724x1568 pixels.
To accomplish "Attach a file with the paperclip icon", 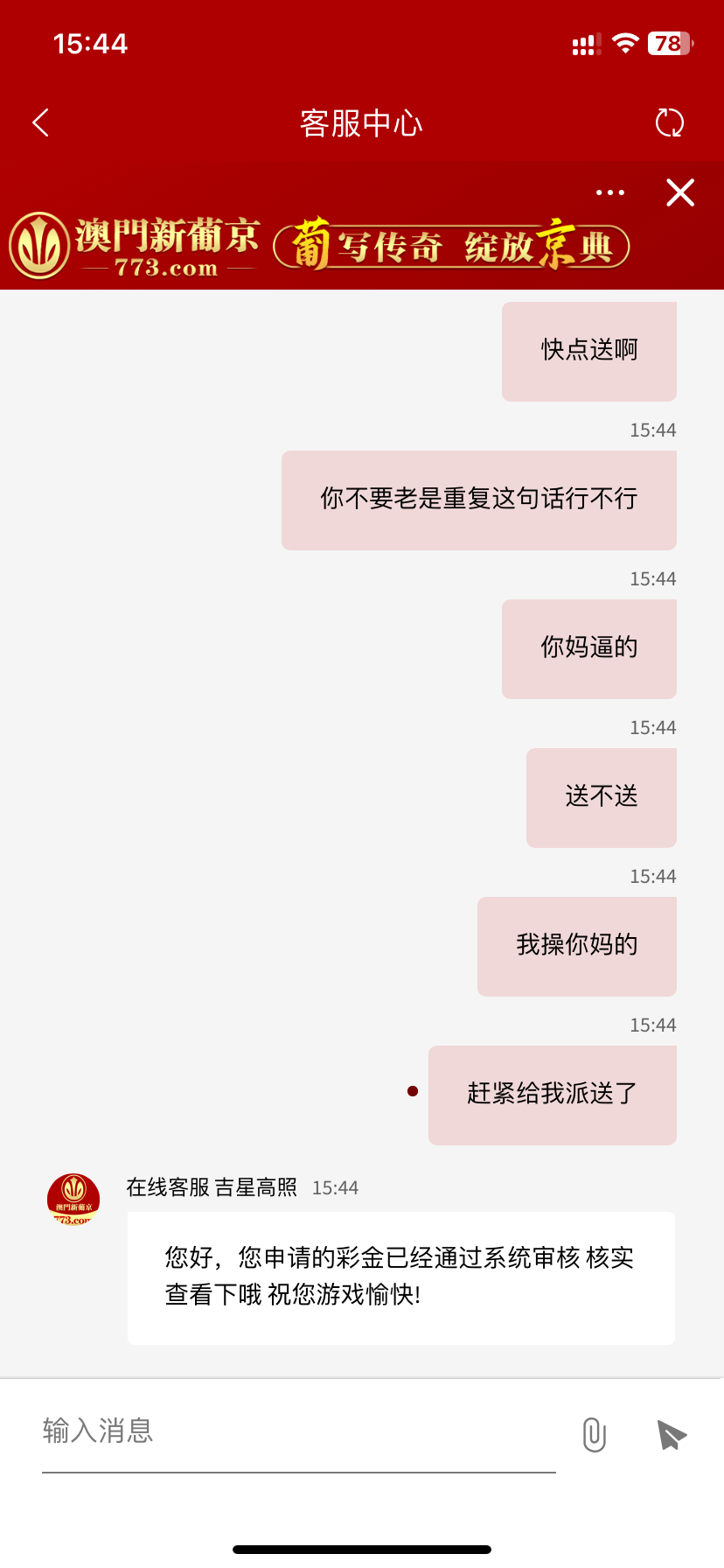I will coord(595,1435).
